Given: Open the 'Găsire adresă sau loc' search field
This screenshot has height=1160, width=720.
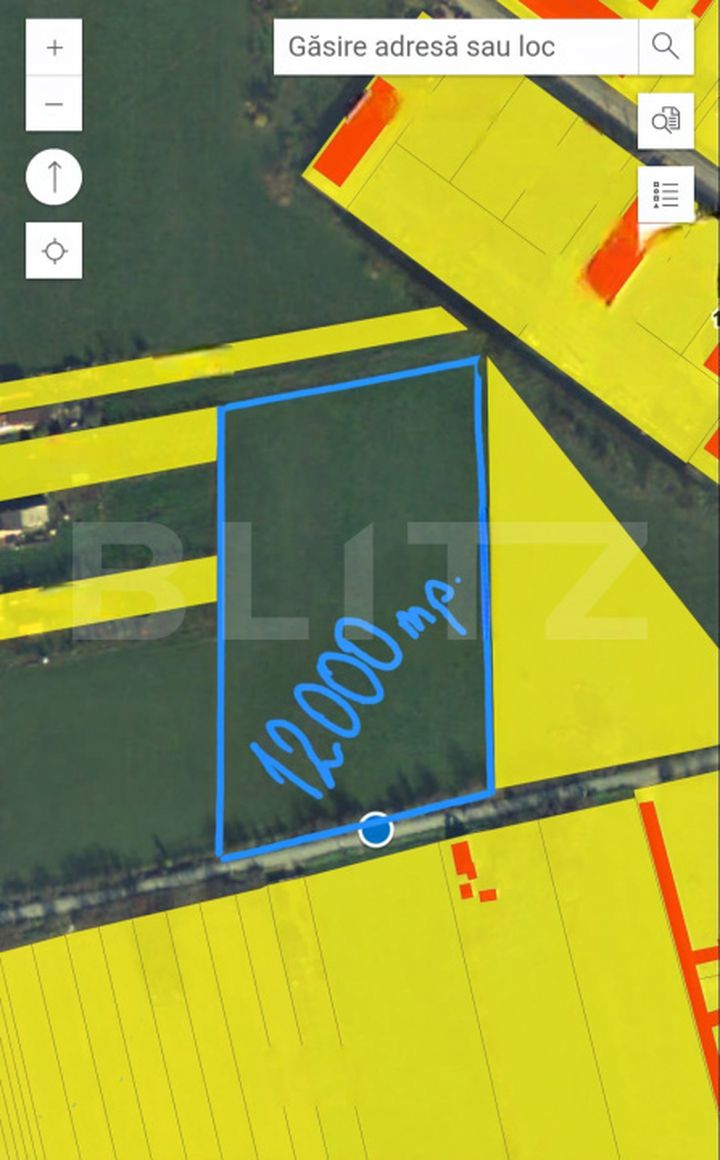Looking at the screenshot, I should point(456,47).
